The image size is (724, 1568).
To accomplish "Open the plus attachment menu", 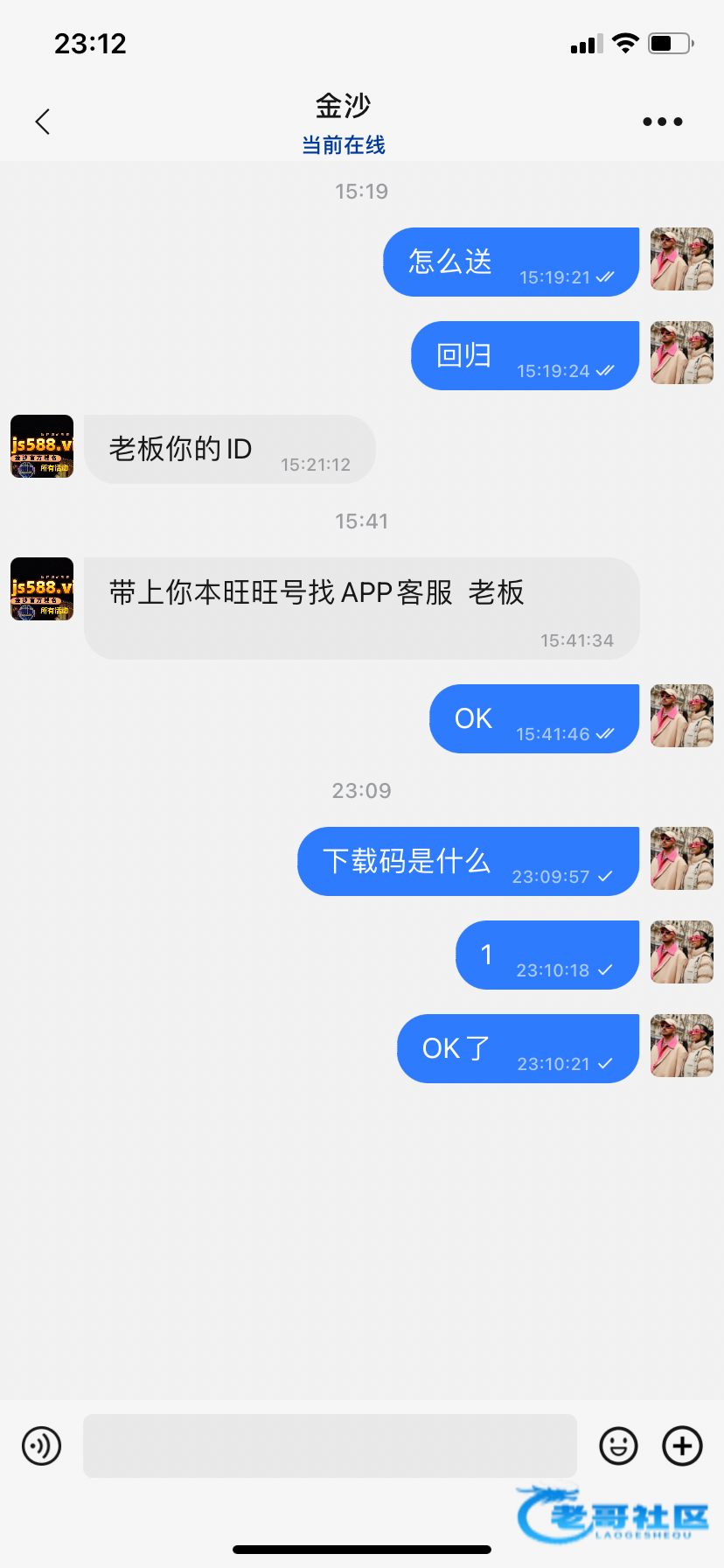I will [682, 1445].
